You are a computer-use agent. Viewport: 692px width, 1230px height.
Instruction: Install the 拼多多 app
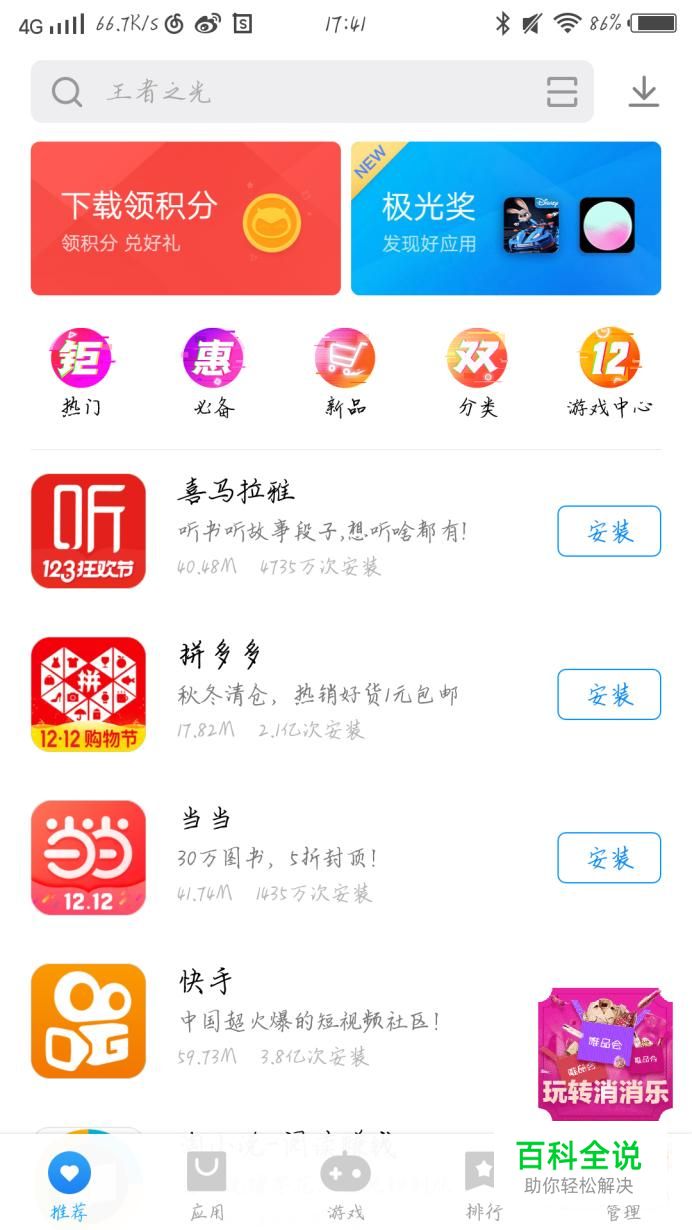coord(608,694)
